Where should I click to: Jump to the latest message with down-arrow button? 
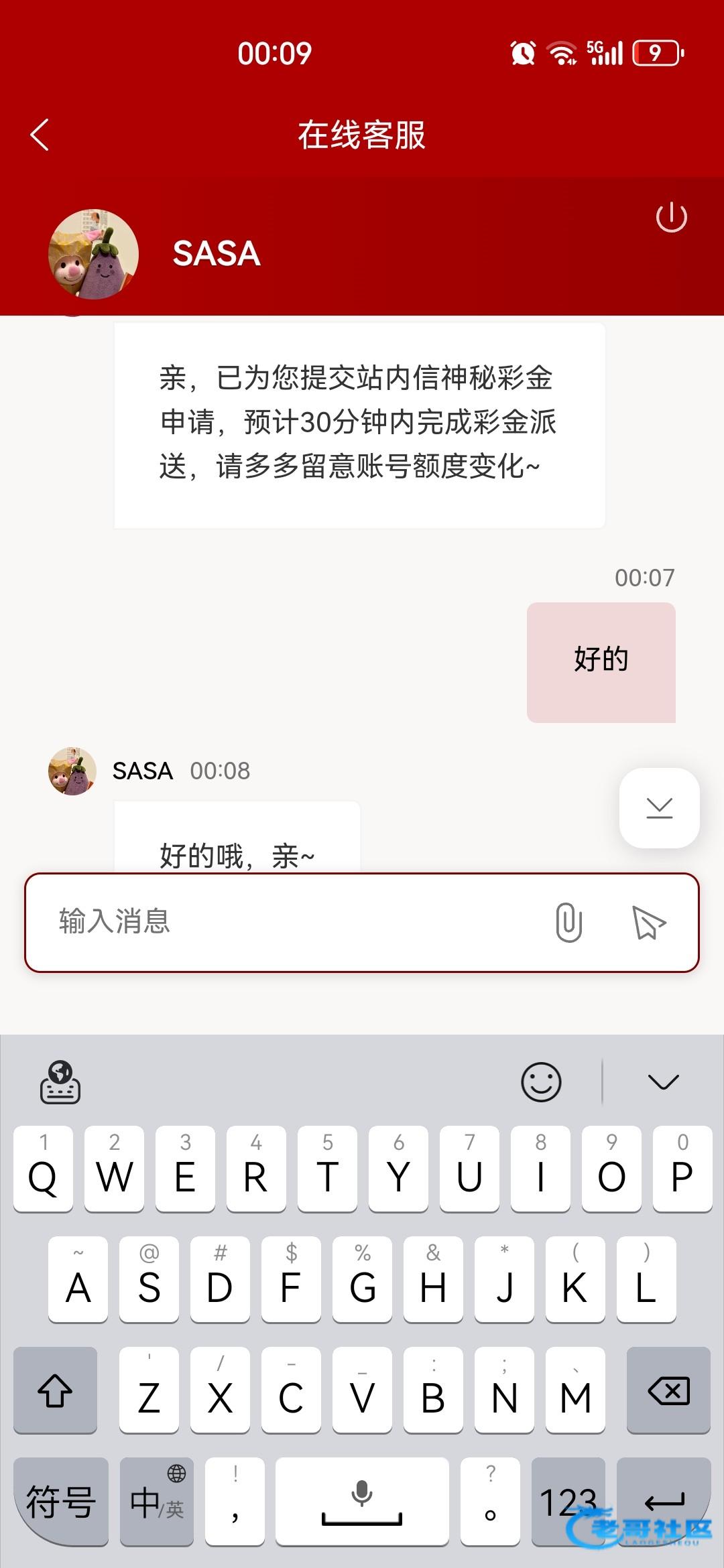point(659,807)
